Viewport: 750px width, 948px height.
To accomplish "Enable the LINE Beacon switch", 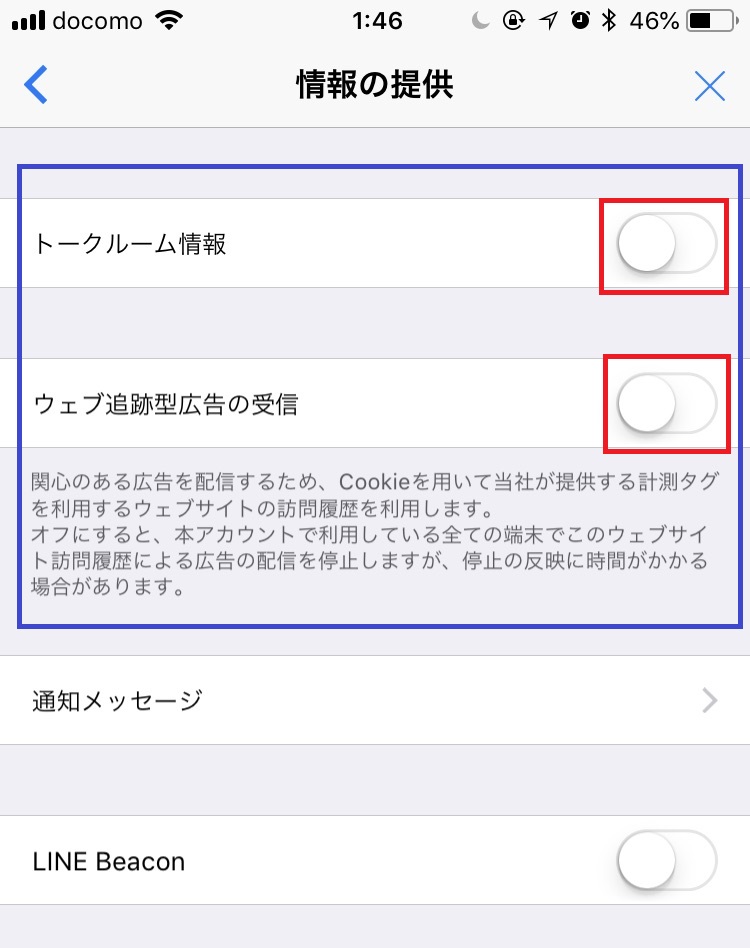I will point(664,862).
